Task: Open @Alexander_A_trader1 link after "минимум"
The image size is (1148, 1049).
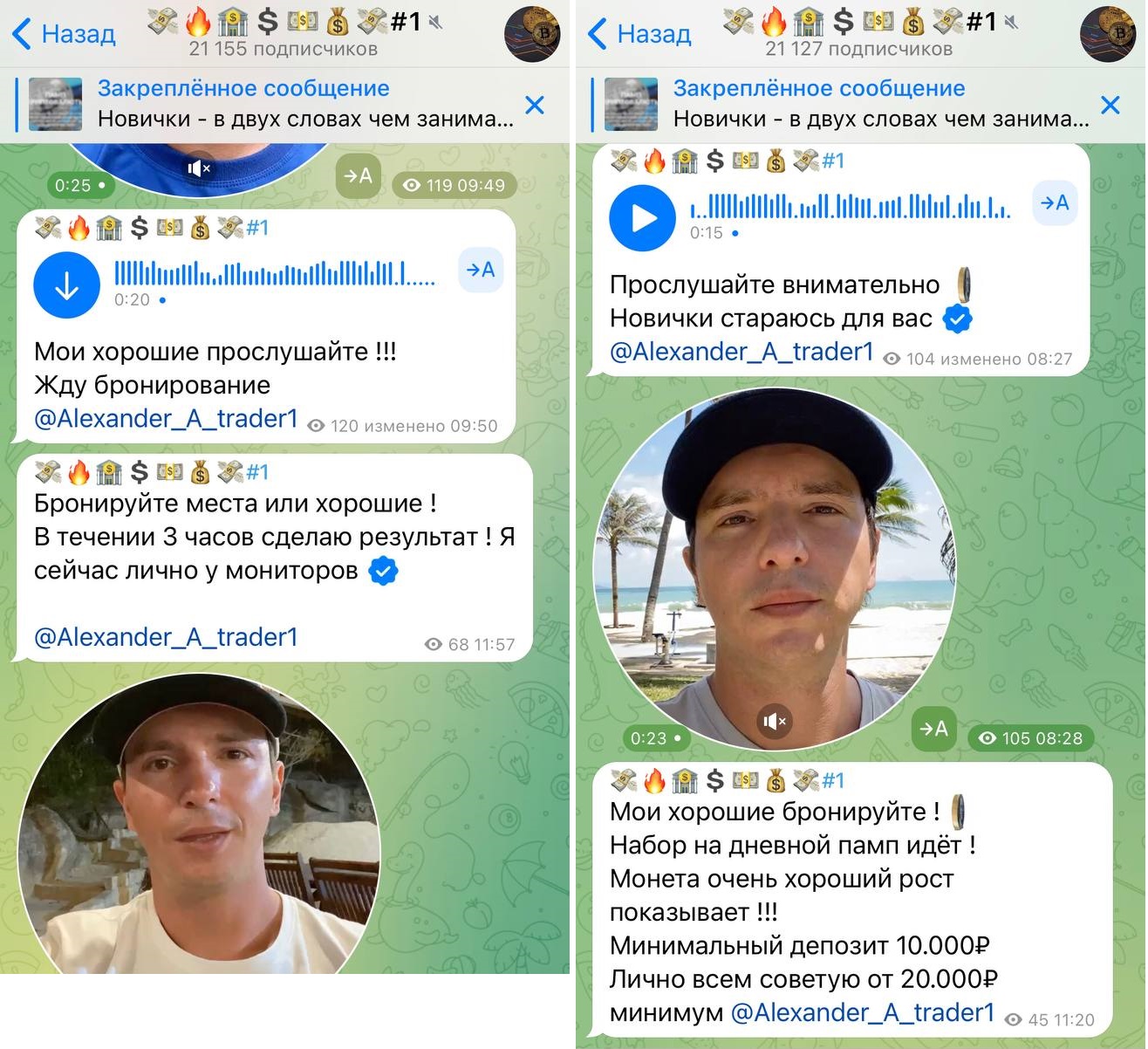Action: click(x=862, y=1012)
